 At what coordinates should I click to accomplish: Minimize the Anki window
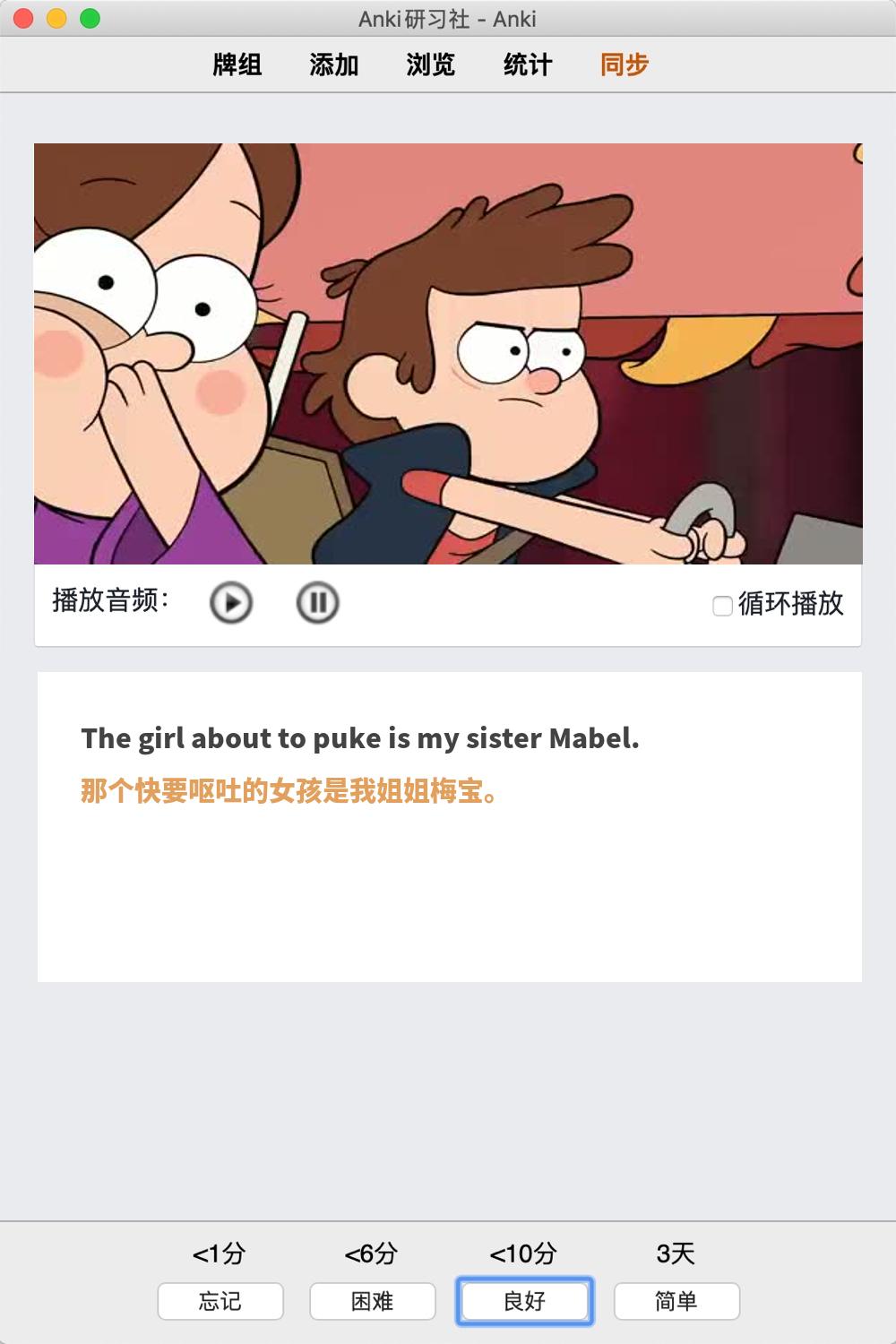[56, 18]
